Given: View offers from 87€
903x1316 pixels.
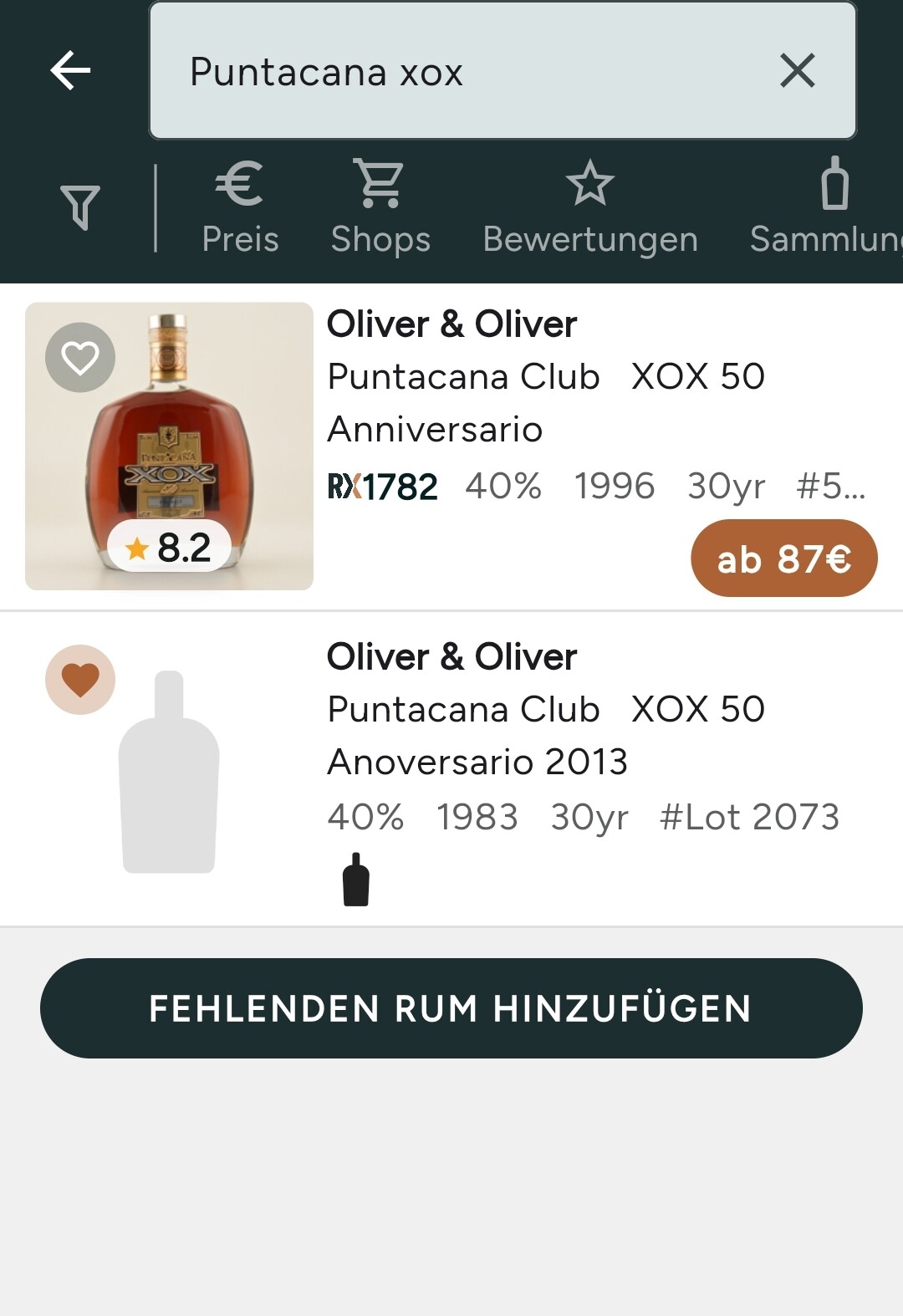Looking at the screenshot, I should click(783, 559).
